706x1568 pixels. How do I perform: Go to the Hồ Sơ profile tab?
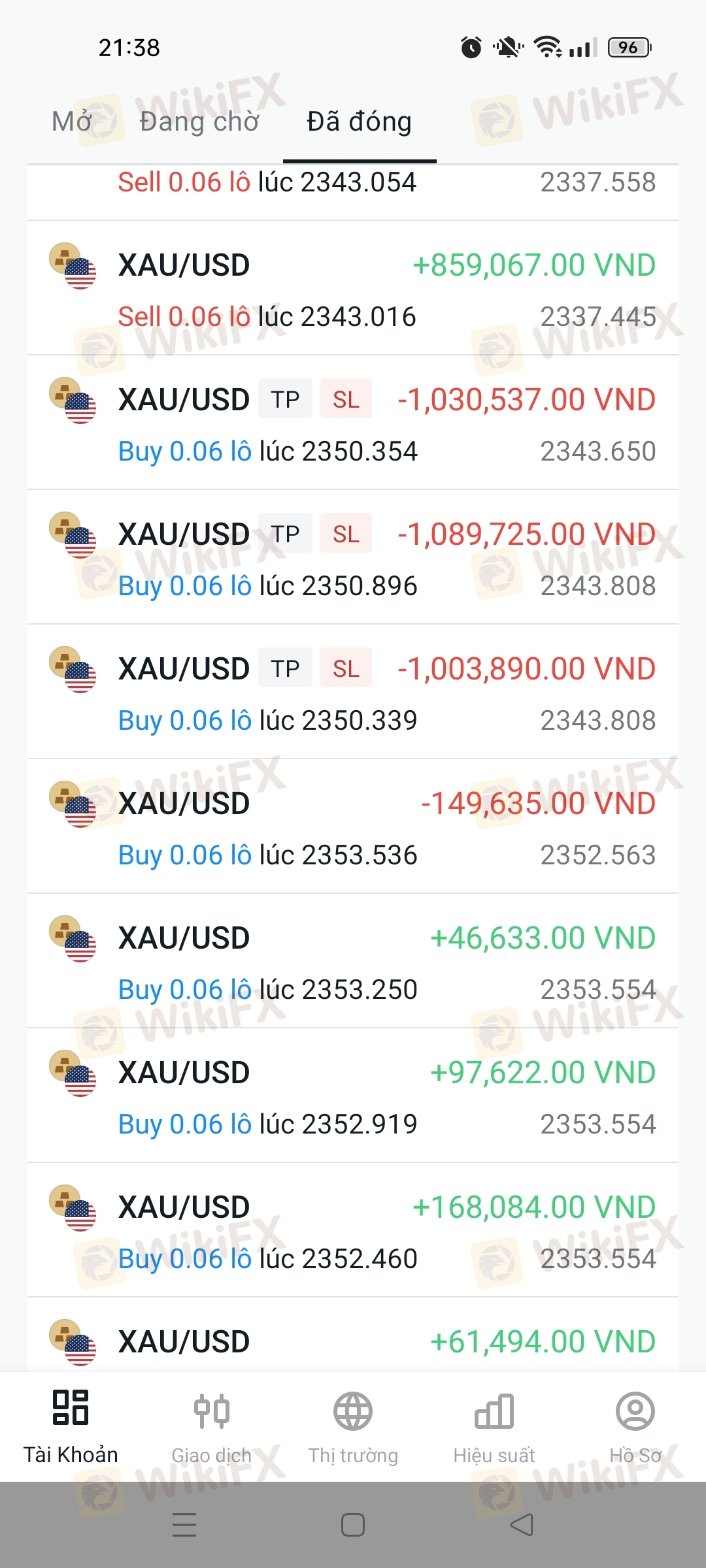coord(635,1427)
